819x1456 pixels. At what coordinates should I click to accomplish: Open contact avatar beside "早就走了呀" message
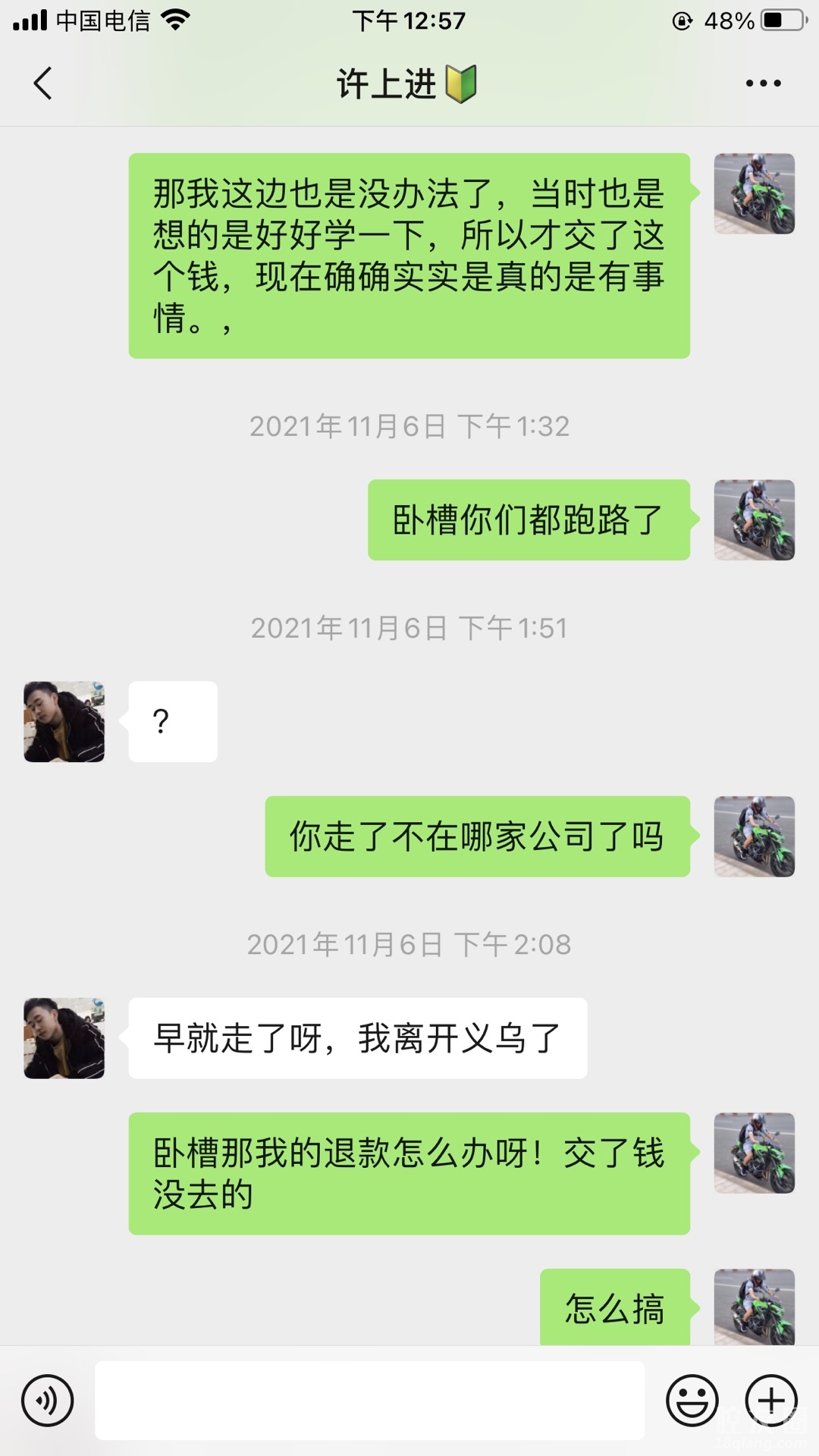(x=64, y=1038)
